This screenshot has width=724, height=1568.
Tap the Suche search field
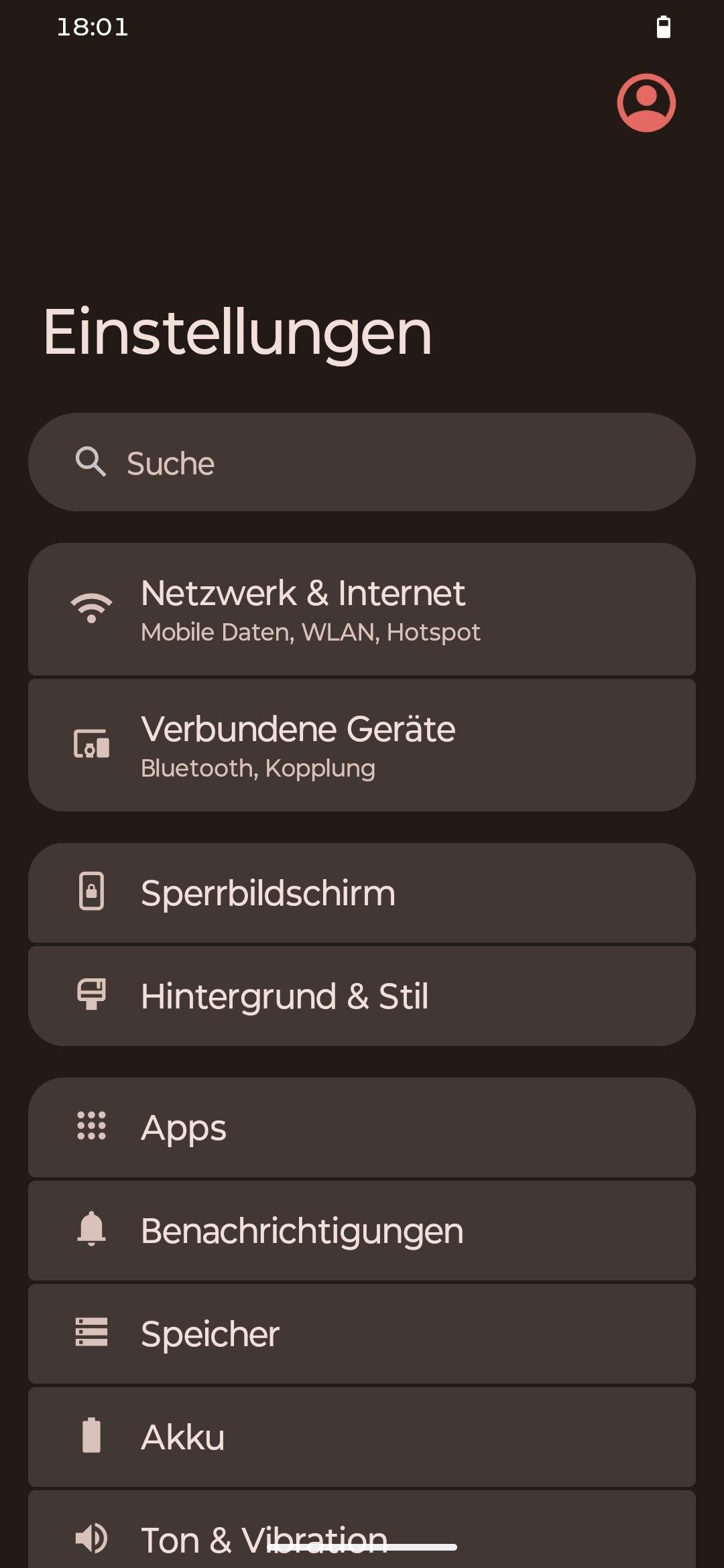[x=362, y=462]
